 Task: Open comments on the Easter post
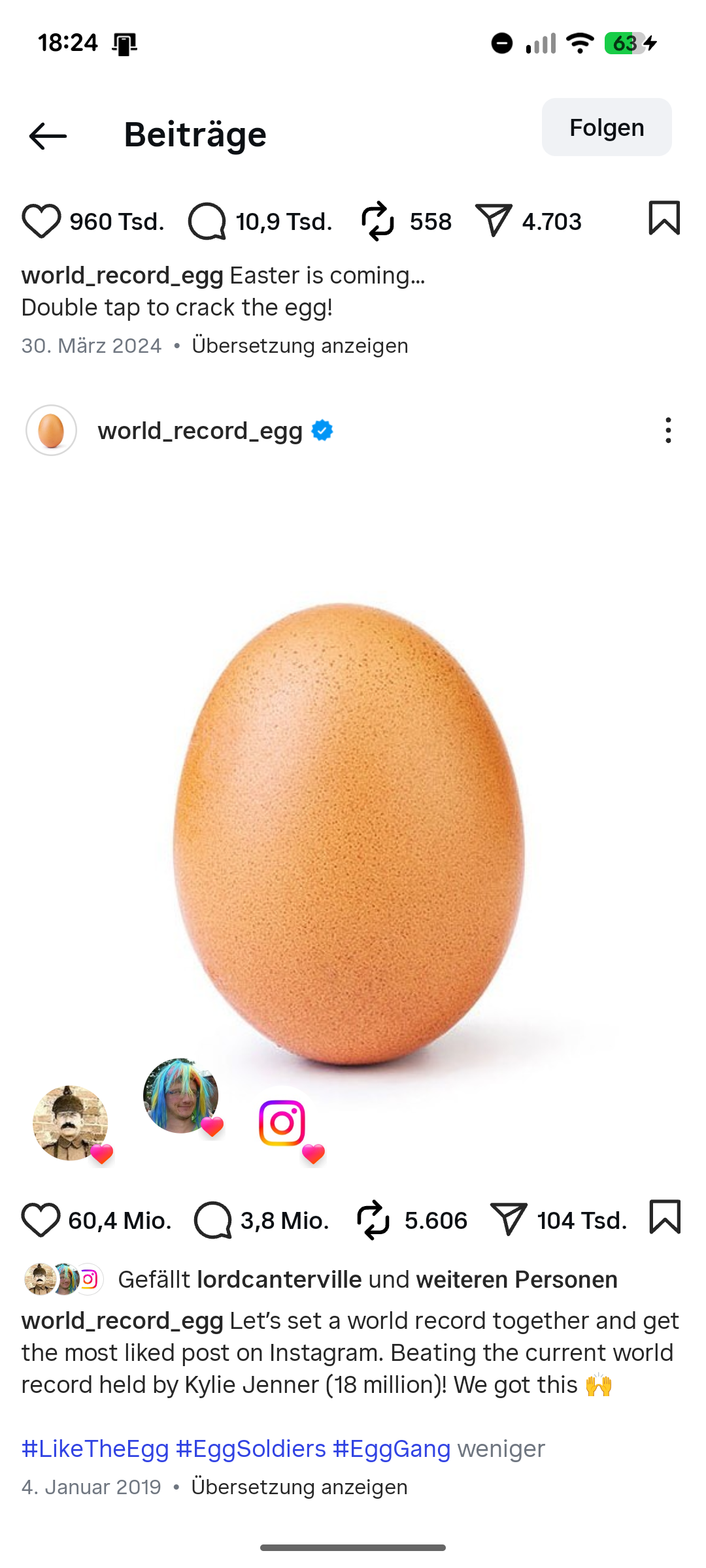pos(207,221)
